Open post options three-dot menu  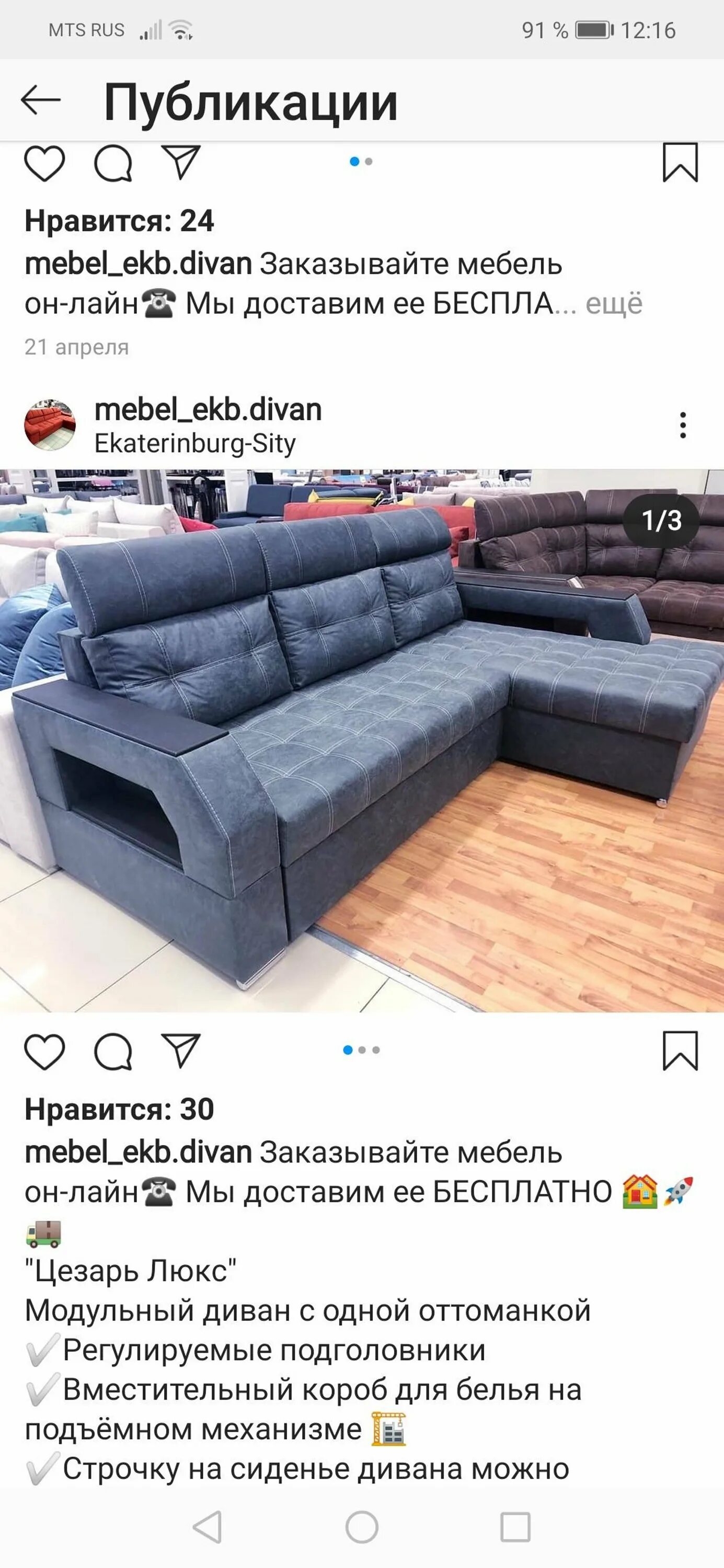click(683, 425)
